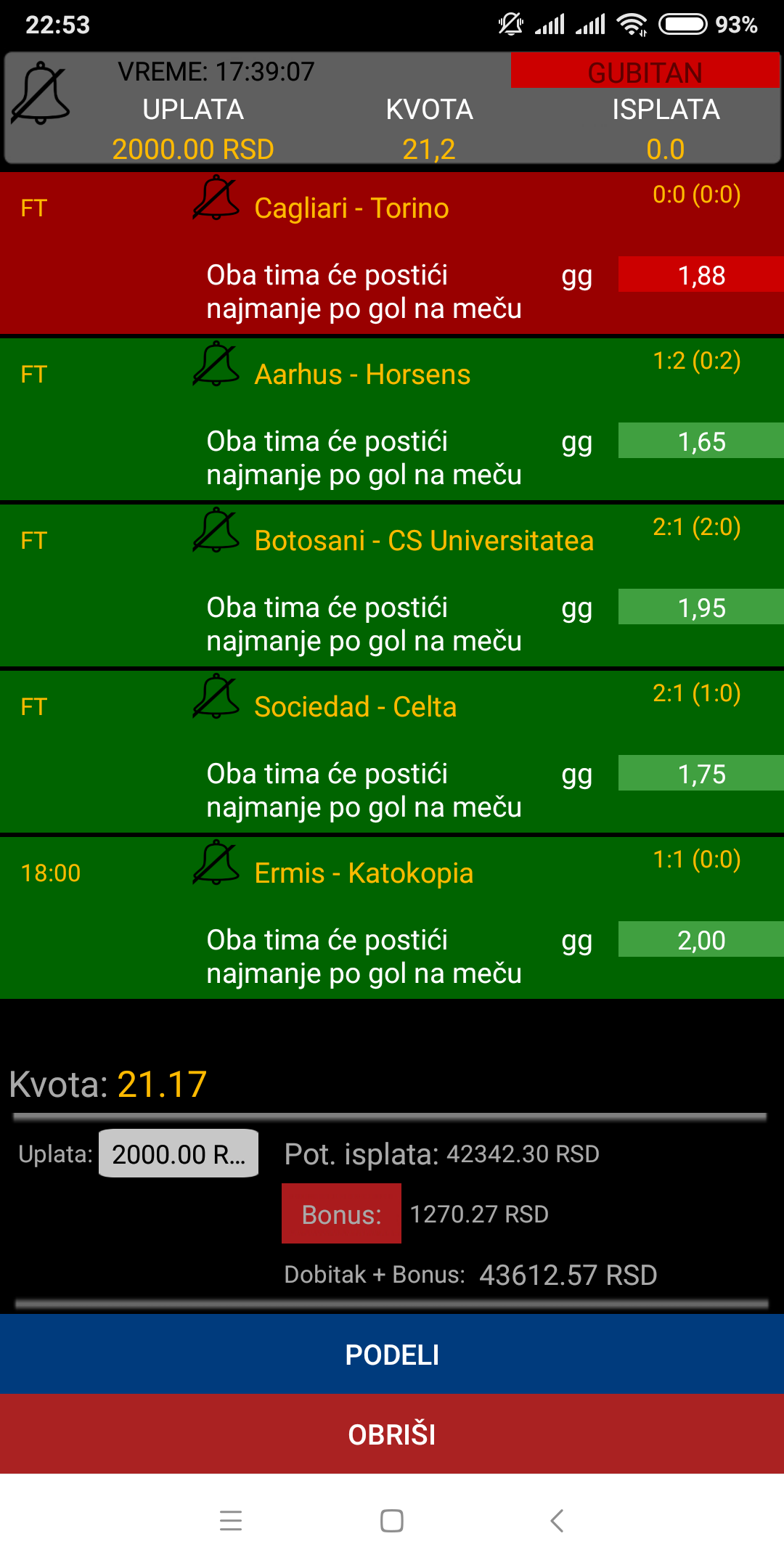Go to the home screen
This screenshot has width=784, height=1568.
pyautogui.click(x=392, y=1521)
